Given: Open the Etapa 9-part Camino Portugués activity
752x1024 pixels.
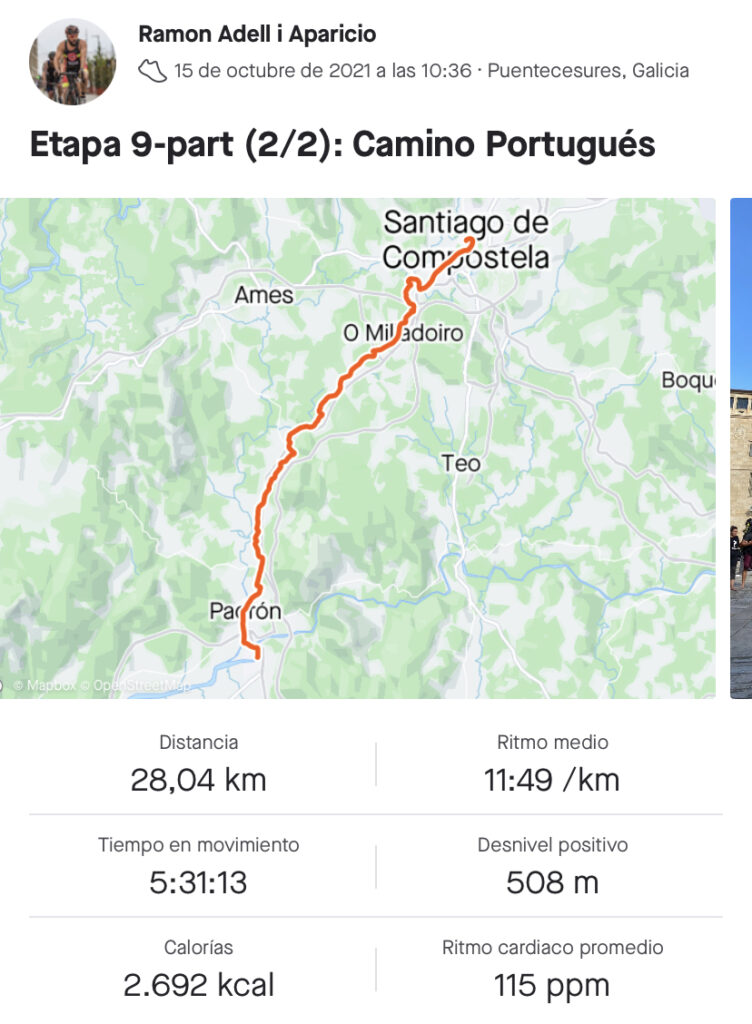Looking at the screenshot, I should (x=342, y=145).
